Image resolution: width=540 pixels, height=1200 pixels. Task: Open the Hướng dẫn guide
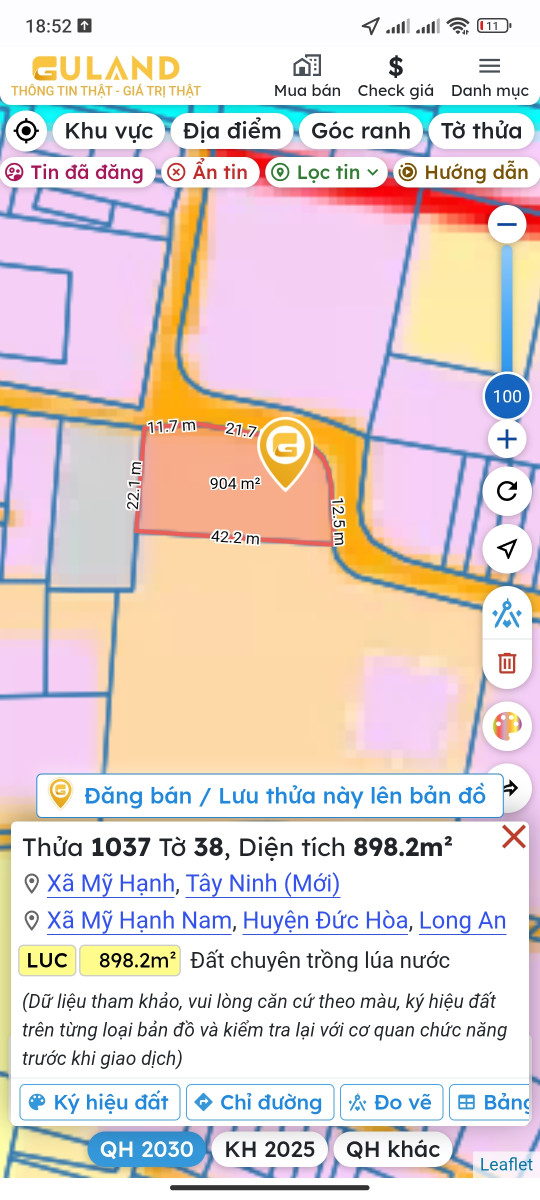[x=463, y=172]
